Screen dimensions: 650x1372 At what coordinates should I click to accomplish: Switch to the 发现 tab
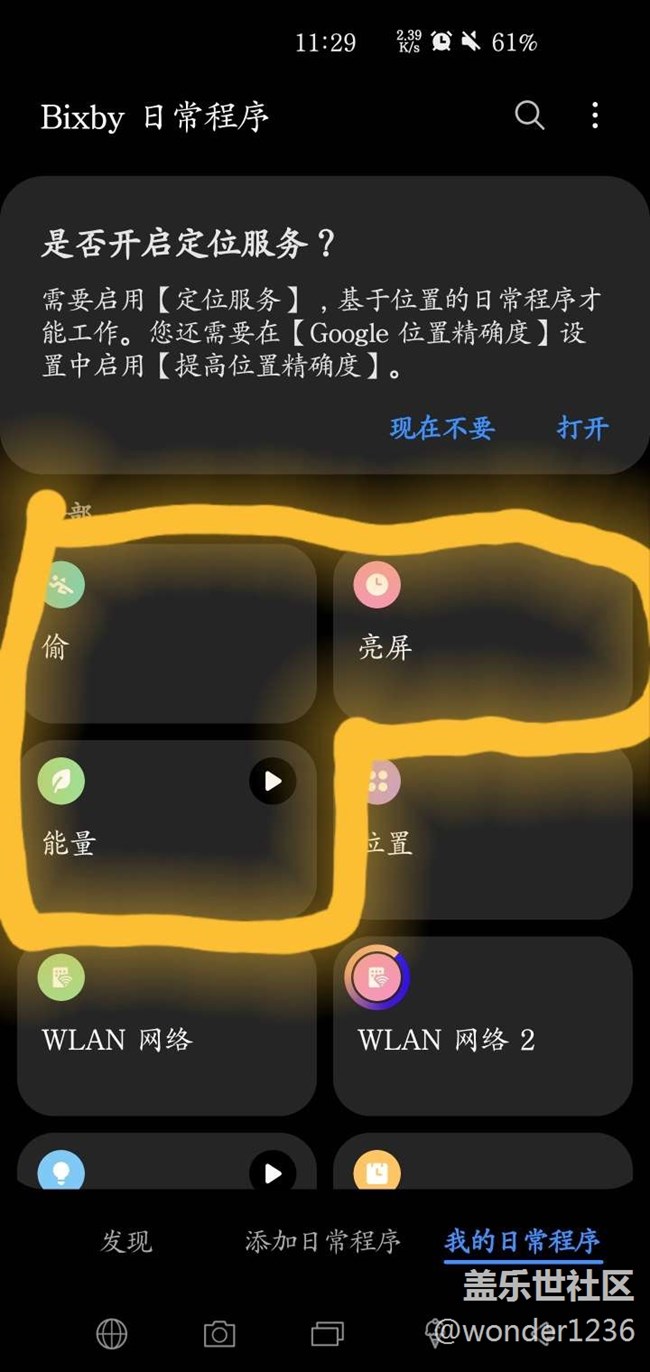pyautogui.click(x=126, y=1241)
